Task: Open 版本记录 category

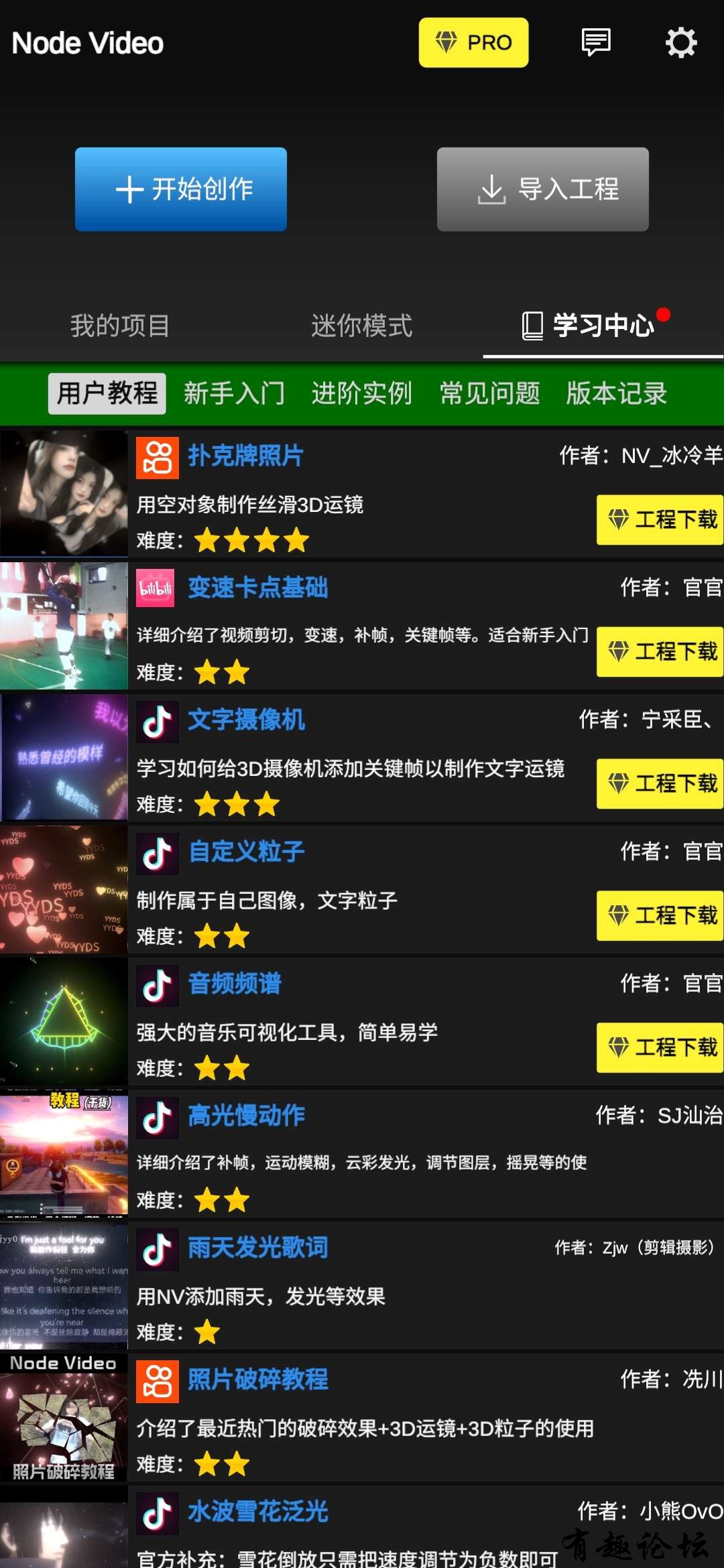Action: pos(616,393)
